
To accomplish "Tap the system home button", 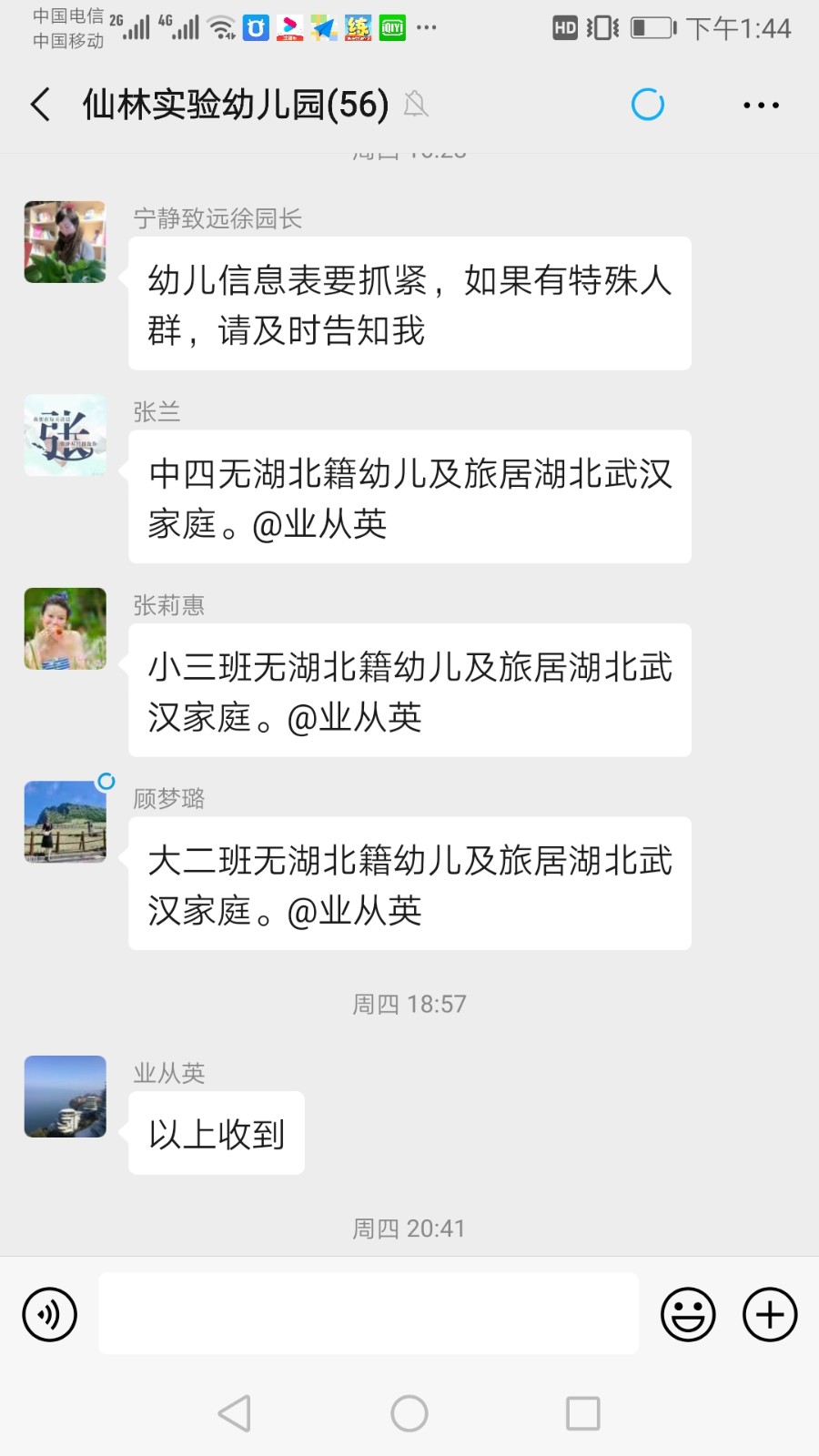I will 409,1413.
